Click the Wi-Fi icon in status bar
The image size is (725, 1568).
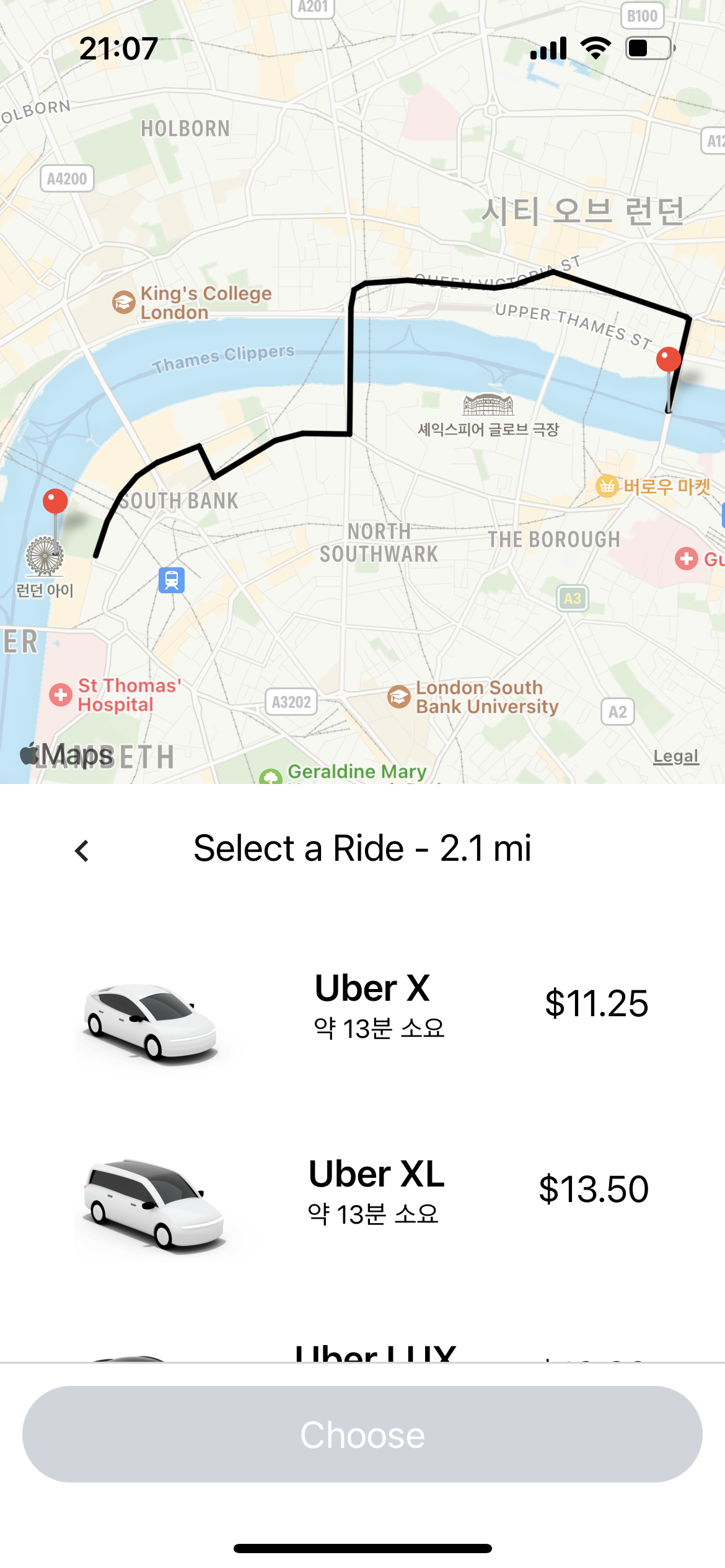(596, 47)
